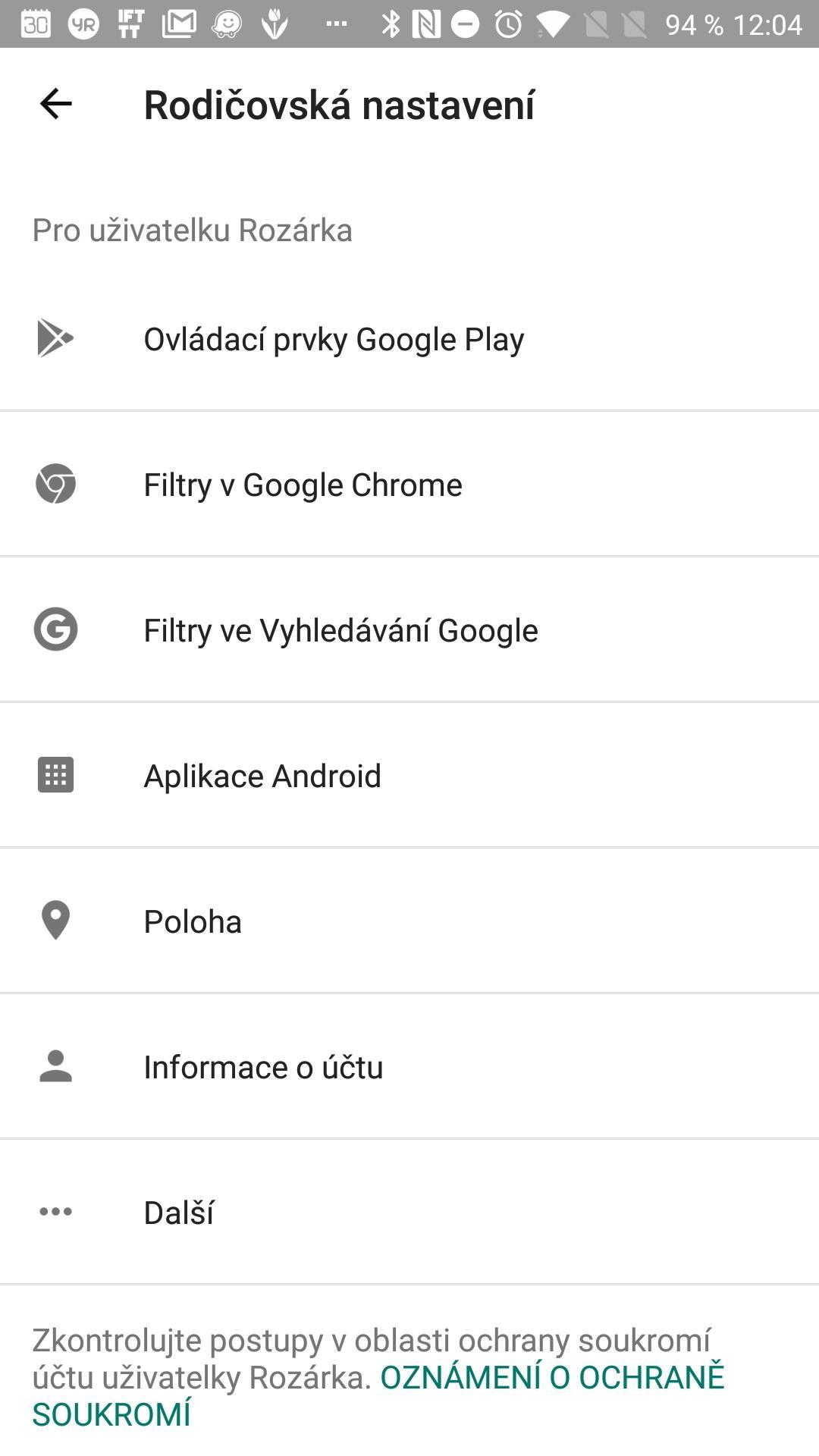Go back from Rodičovská nastavení
This screenshot has height=1456, width=819.
[x=55, y=104]
